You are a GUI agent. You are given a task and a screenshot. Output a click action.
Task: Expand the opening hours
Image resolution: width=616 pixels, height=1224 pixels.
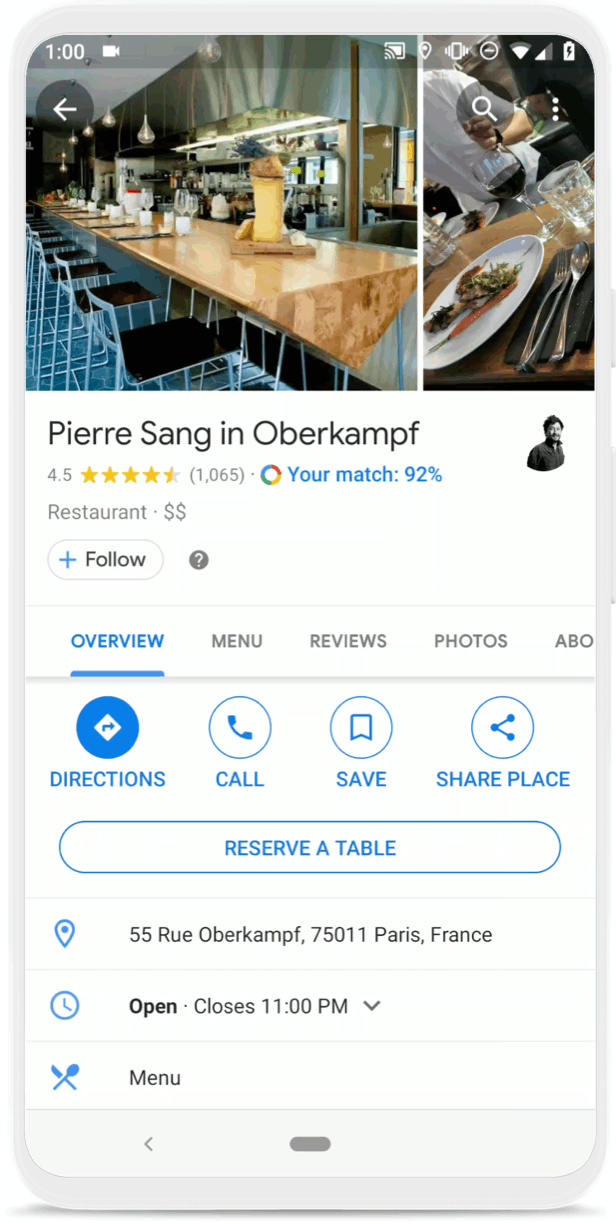(x=372, y=1006)
